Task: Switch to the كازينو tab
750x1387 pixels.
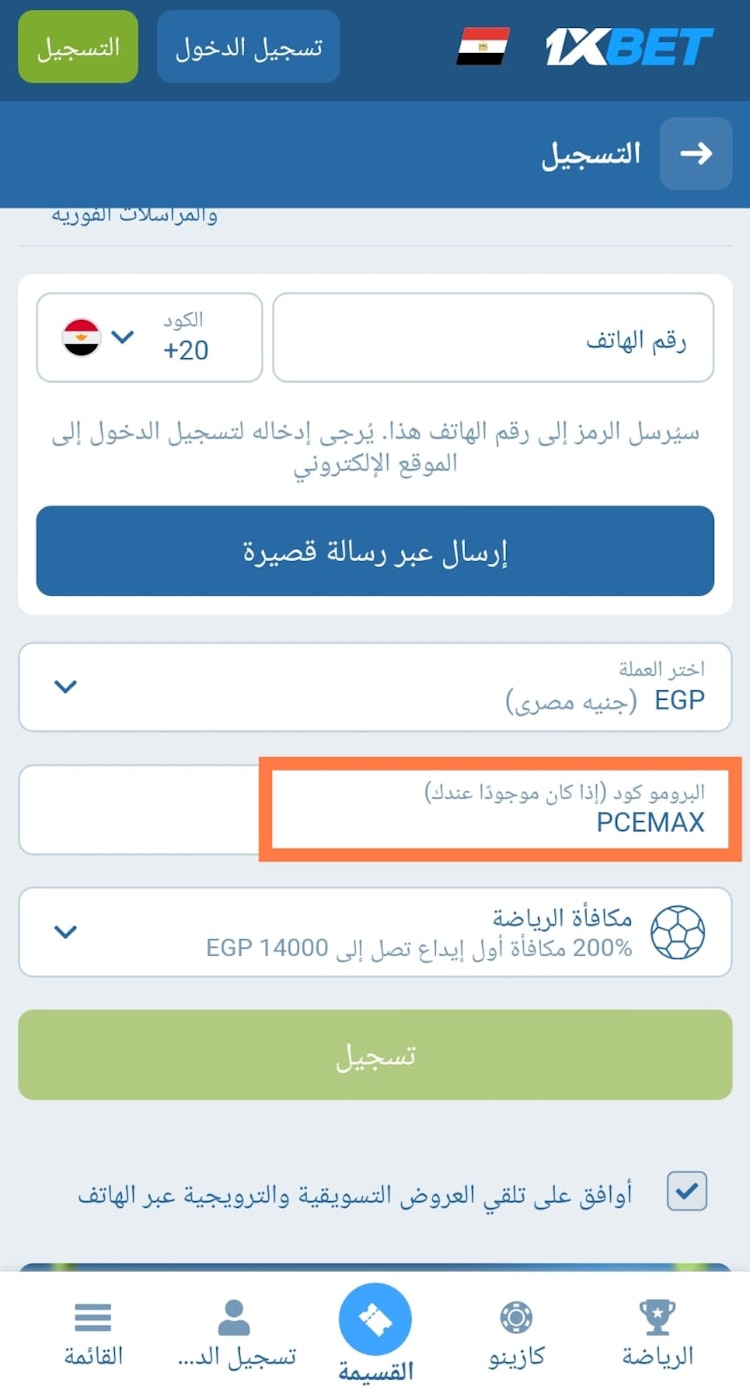Action: coord(516,1332)
